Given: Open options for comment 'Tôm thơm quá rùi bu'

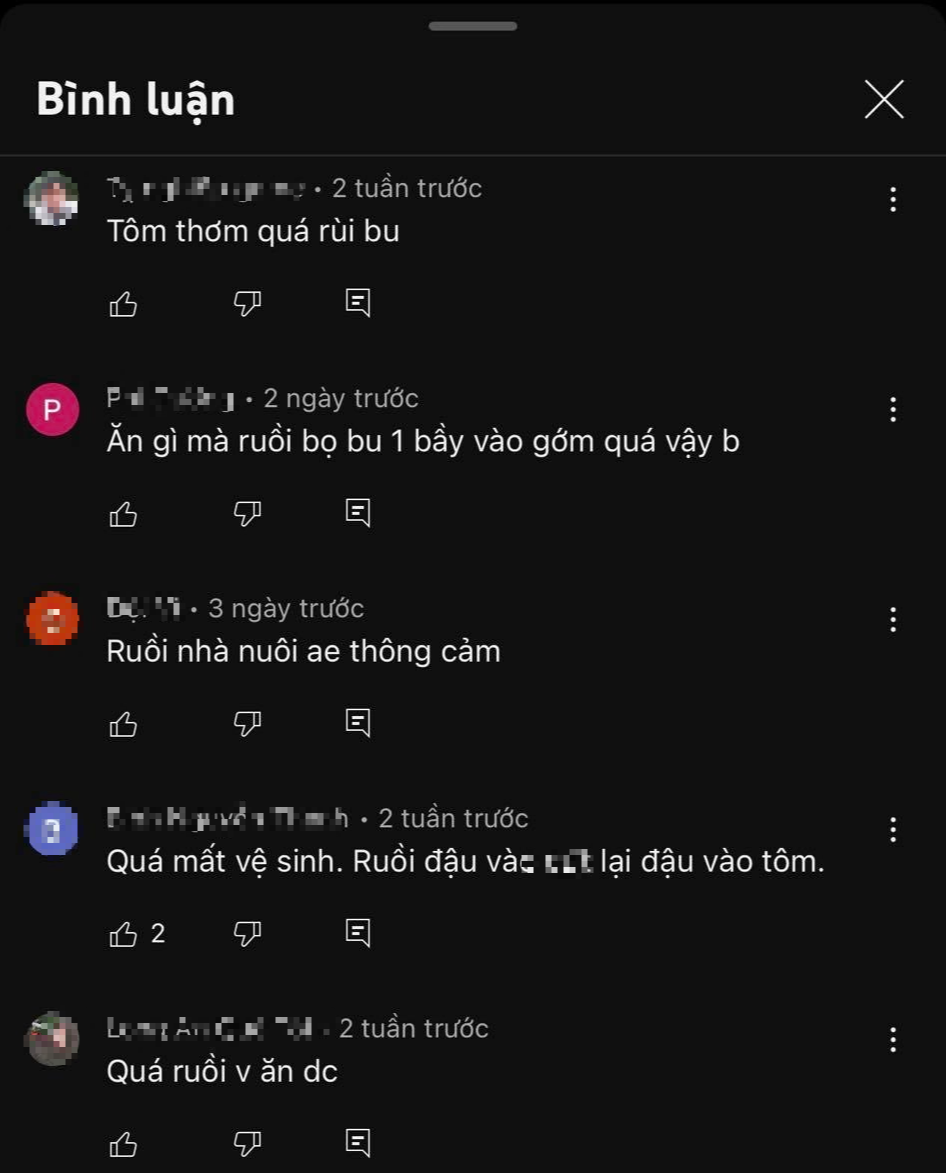Looking at the screenshot, I should 893,199.
